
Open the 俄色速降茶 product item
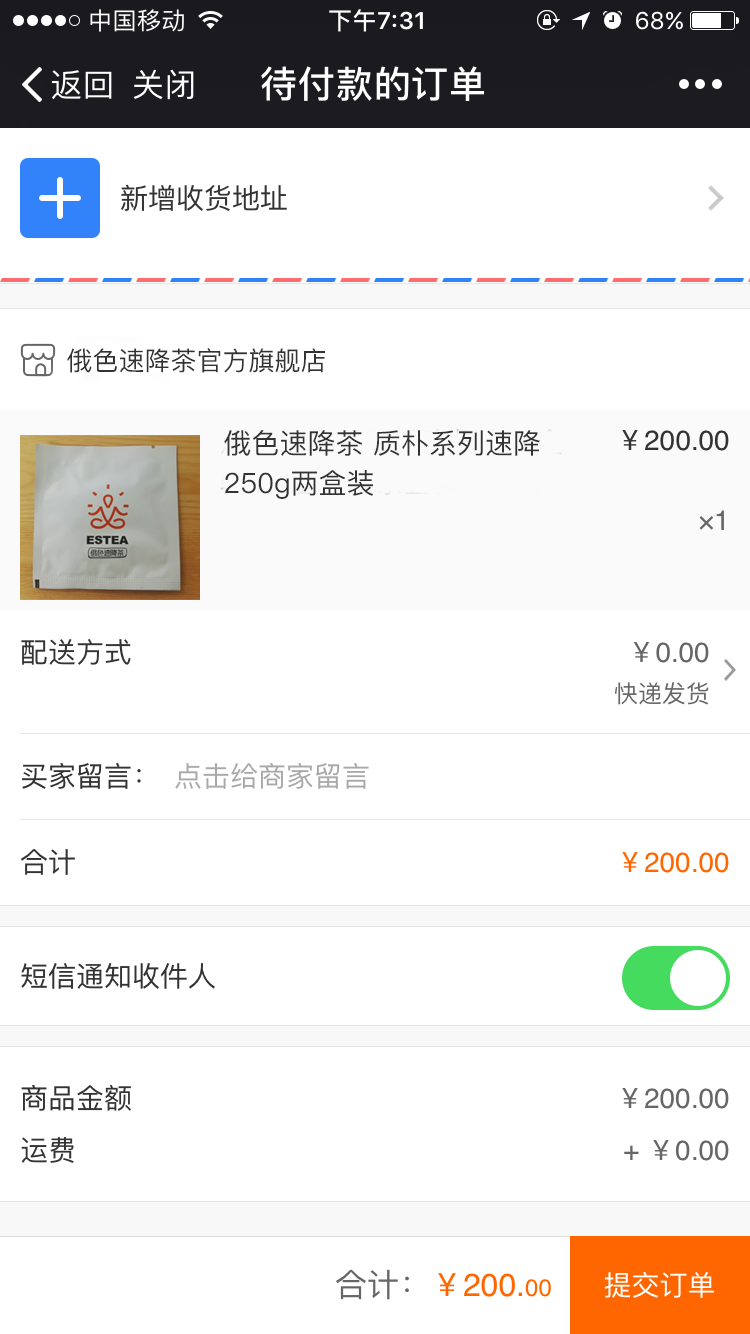pos(375,510)
